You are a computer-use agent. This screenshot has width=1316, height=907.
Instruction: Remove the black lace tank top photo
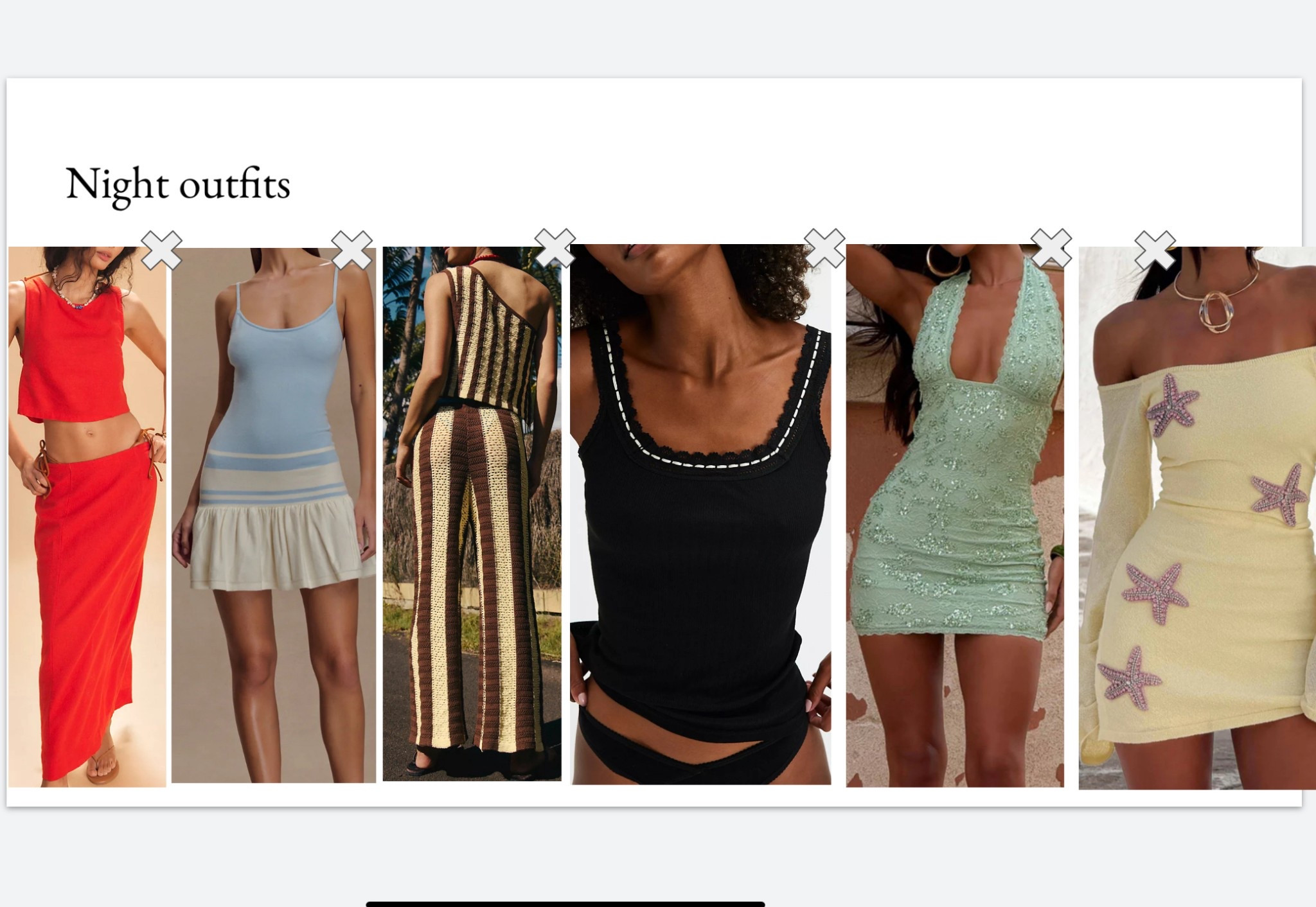[x=824, y=247]
